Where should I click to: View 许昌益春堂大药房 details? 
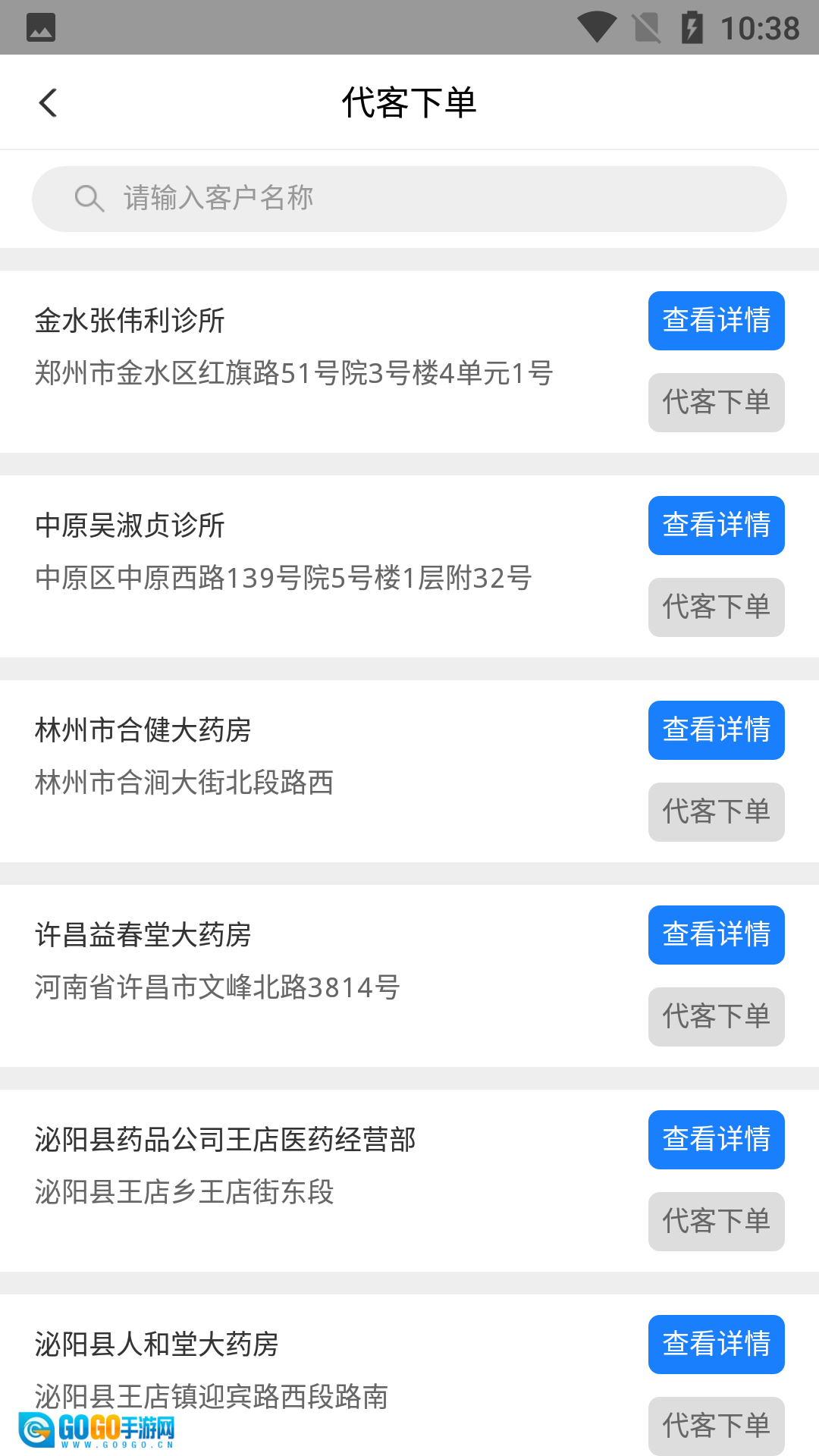[716, 935]
